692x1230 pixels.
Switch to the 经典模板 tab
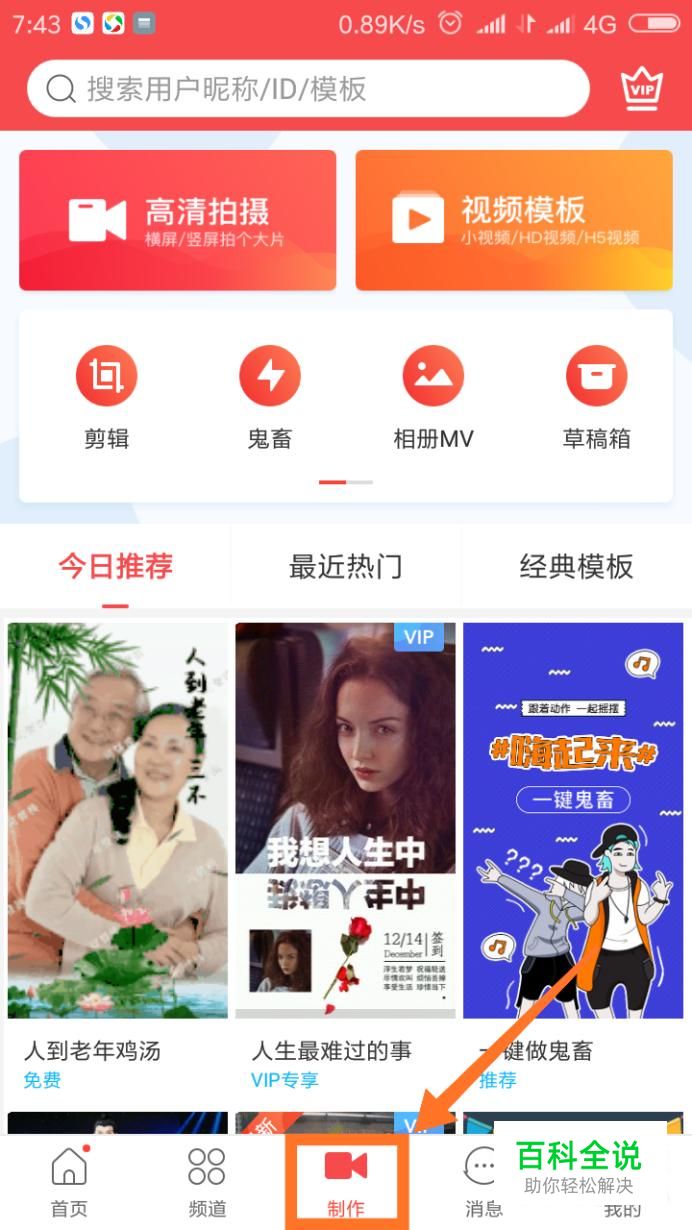coord(576,567)
